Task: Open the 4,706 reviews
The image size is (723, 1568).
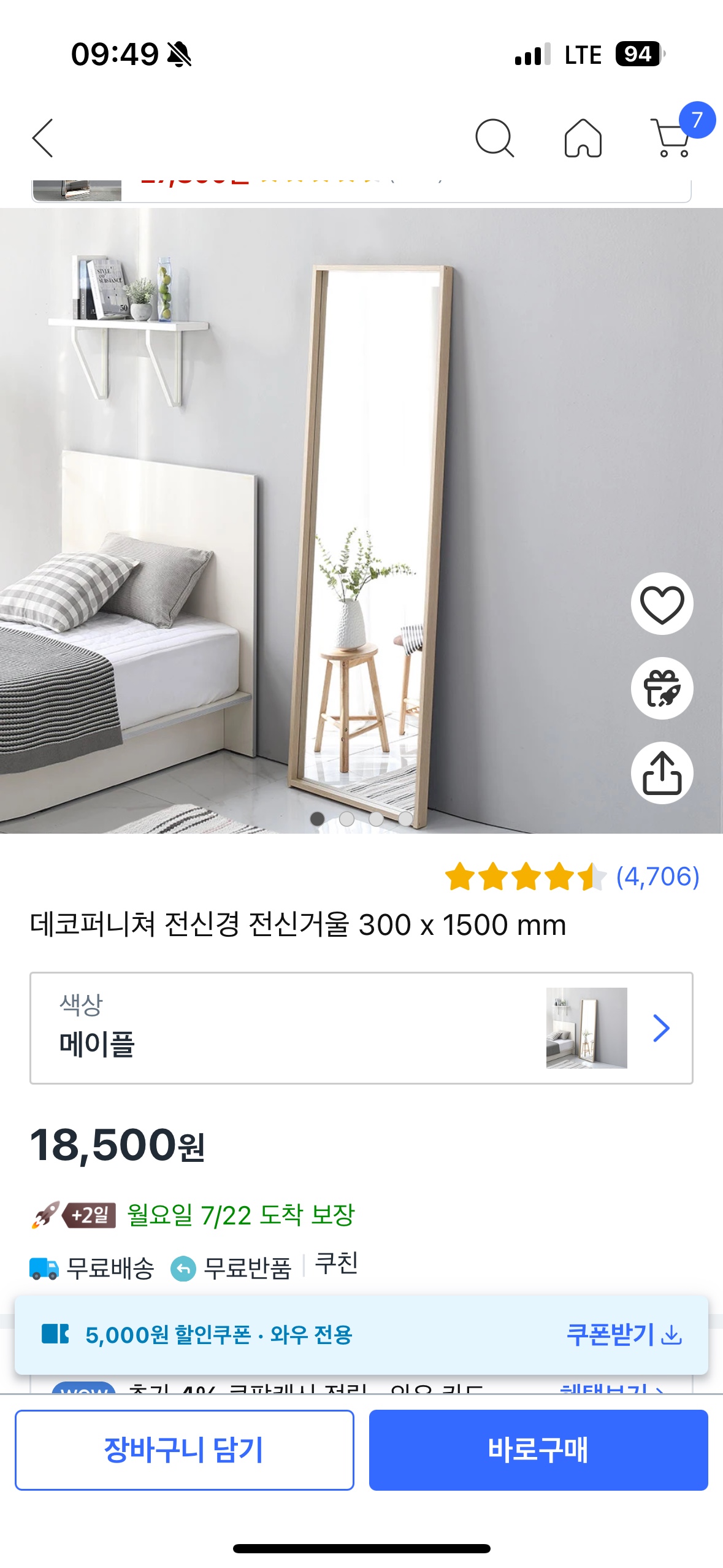Action: [657, 877]
